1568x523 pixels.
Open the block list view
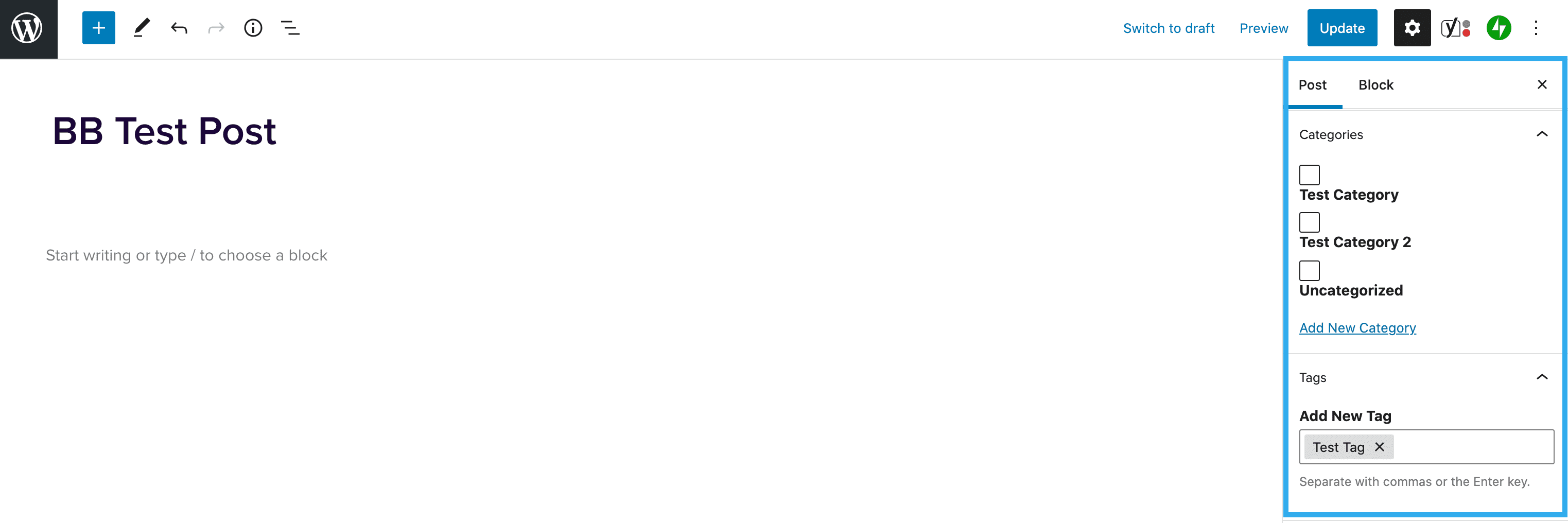290,28
